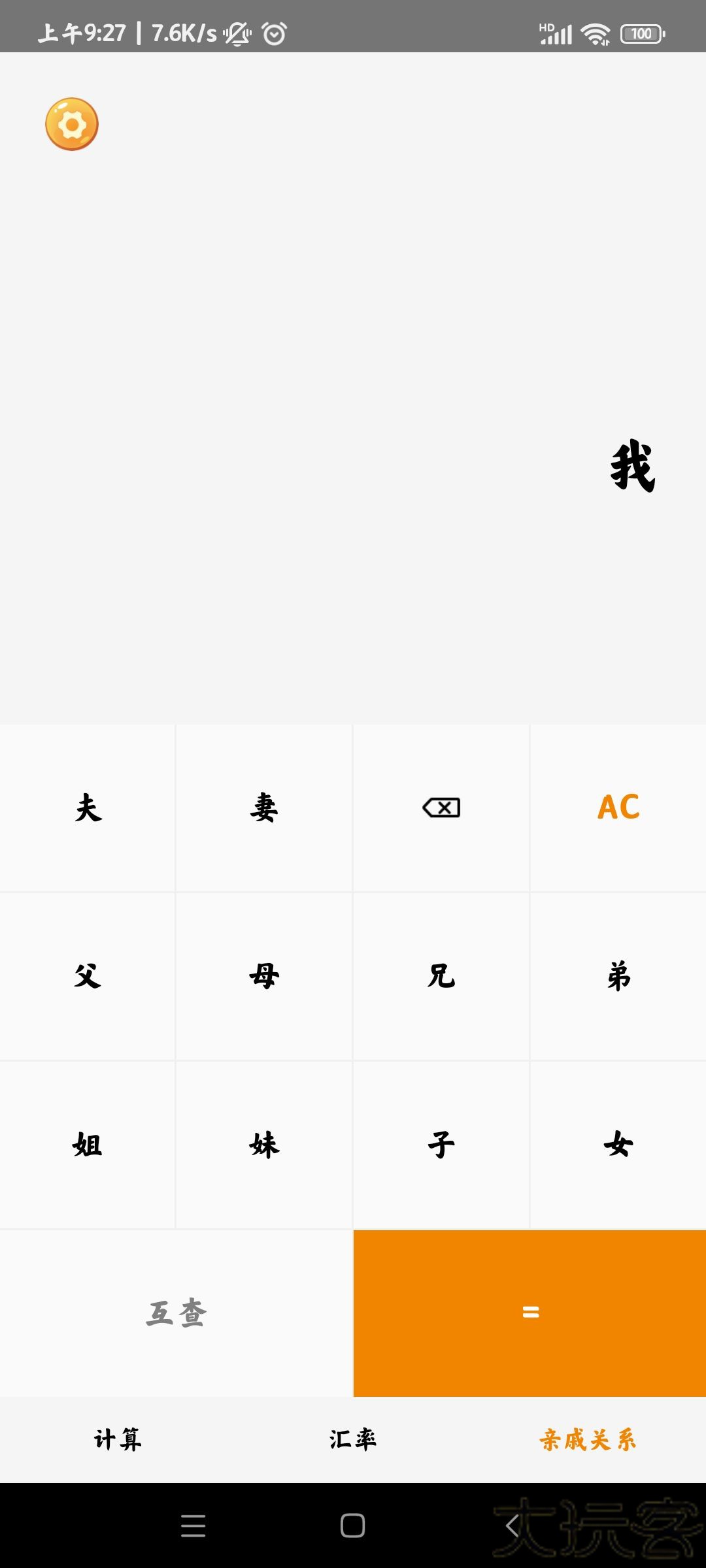Delete last entry with the backspace key
This screenshot has height=1568, width=706.
(441, 808)
